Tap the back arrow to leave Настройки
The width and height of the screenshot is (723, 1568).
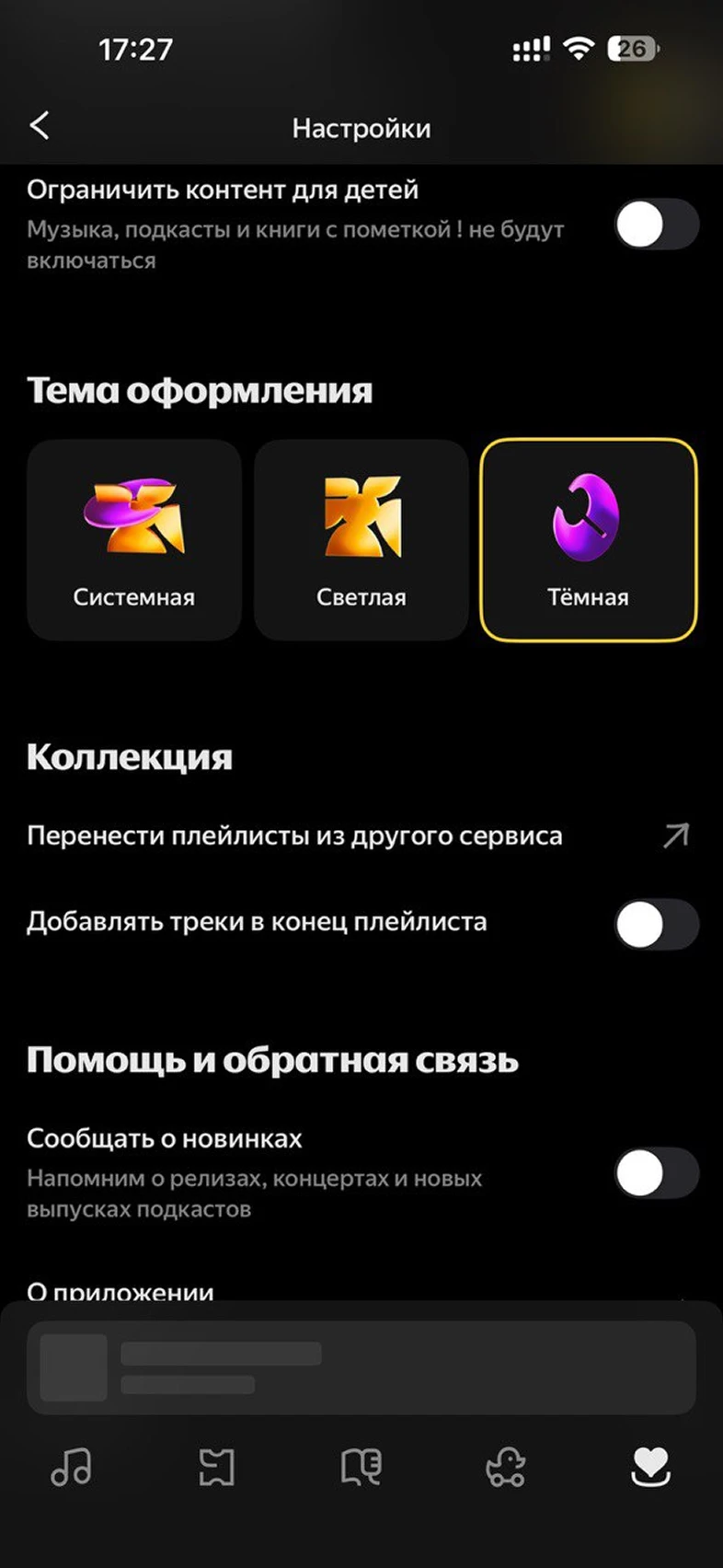click(39, 126)
